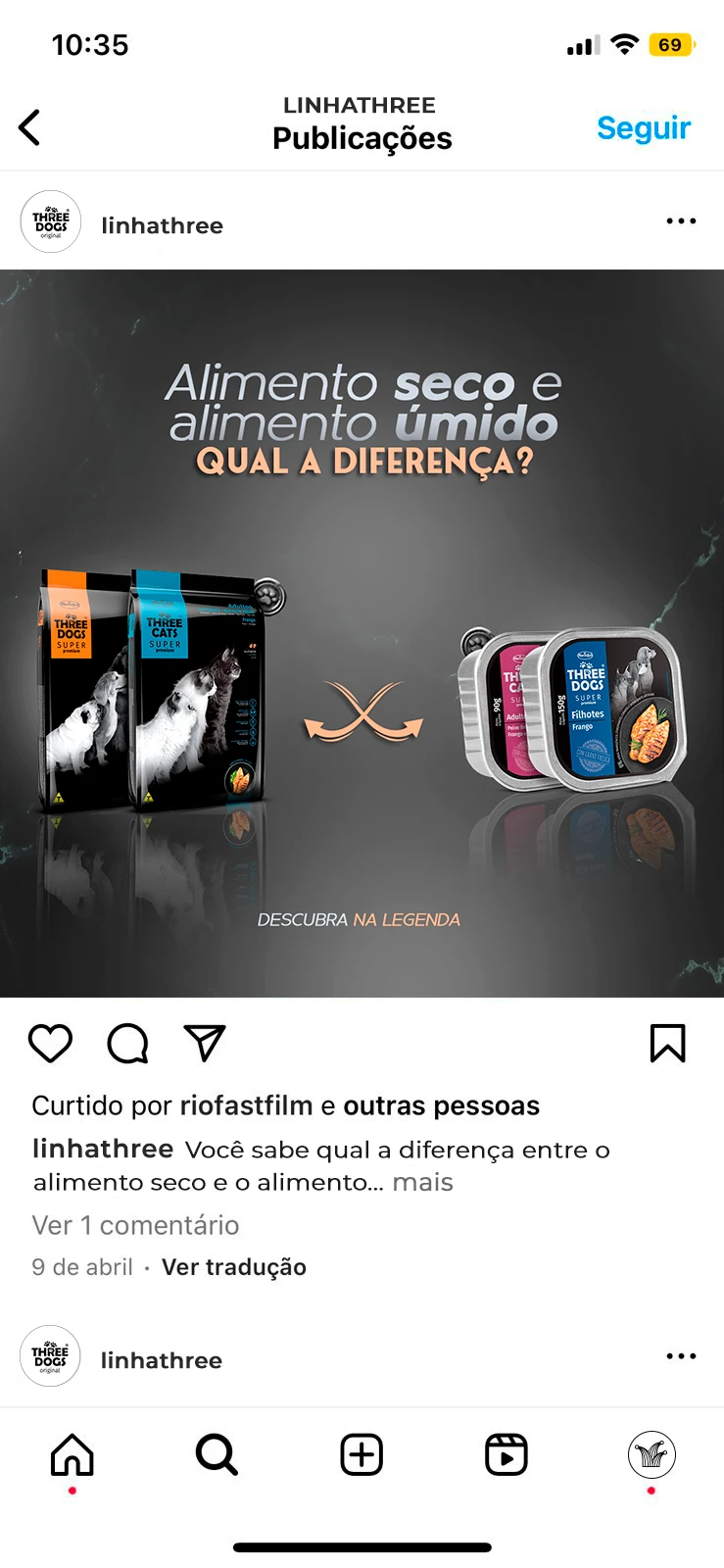Image resolution: width=724 pixels, height=1568 pixels.
Task: Create a new post with the plus tab
Action: click(x=362, y=1454)
